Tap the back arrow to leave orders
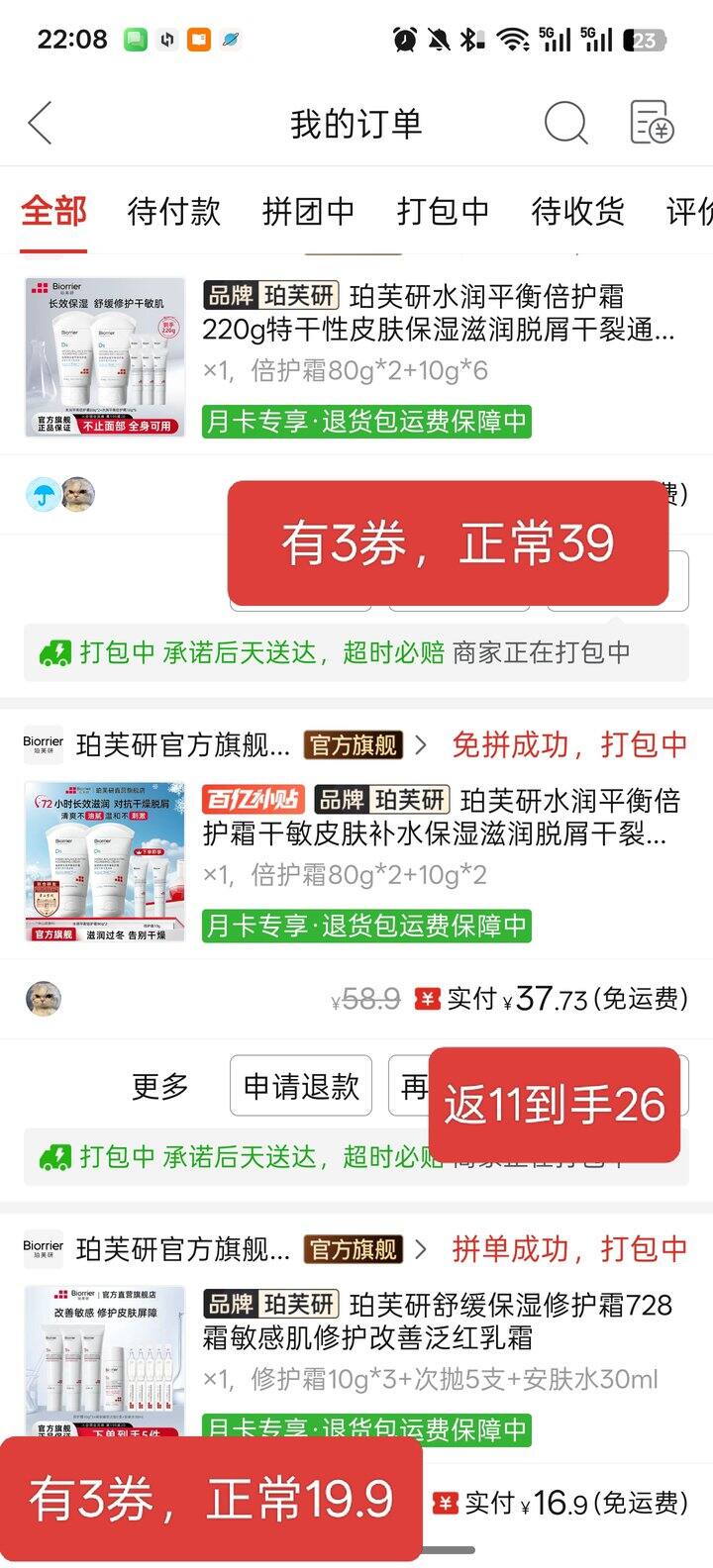The height and width of the screenshot is (1568, 713). pyautogui.click(x=38, y=123)
